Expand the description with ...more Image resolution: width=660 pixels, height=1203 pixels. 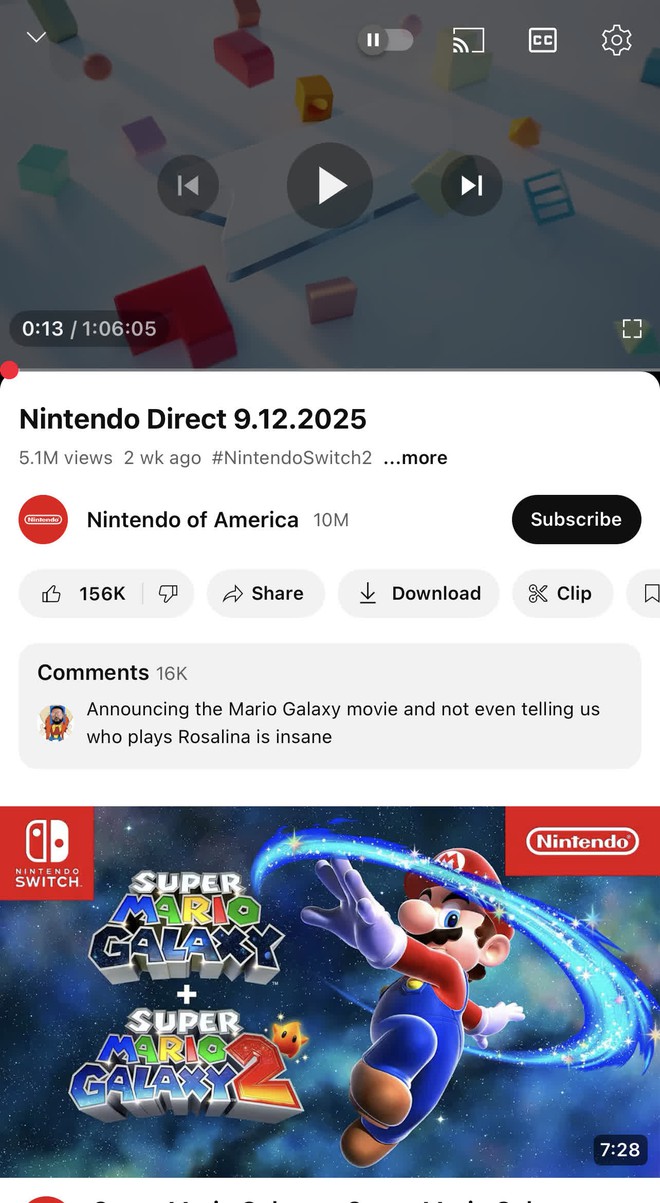pyautogui.click(x=415, y=458)
